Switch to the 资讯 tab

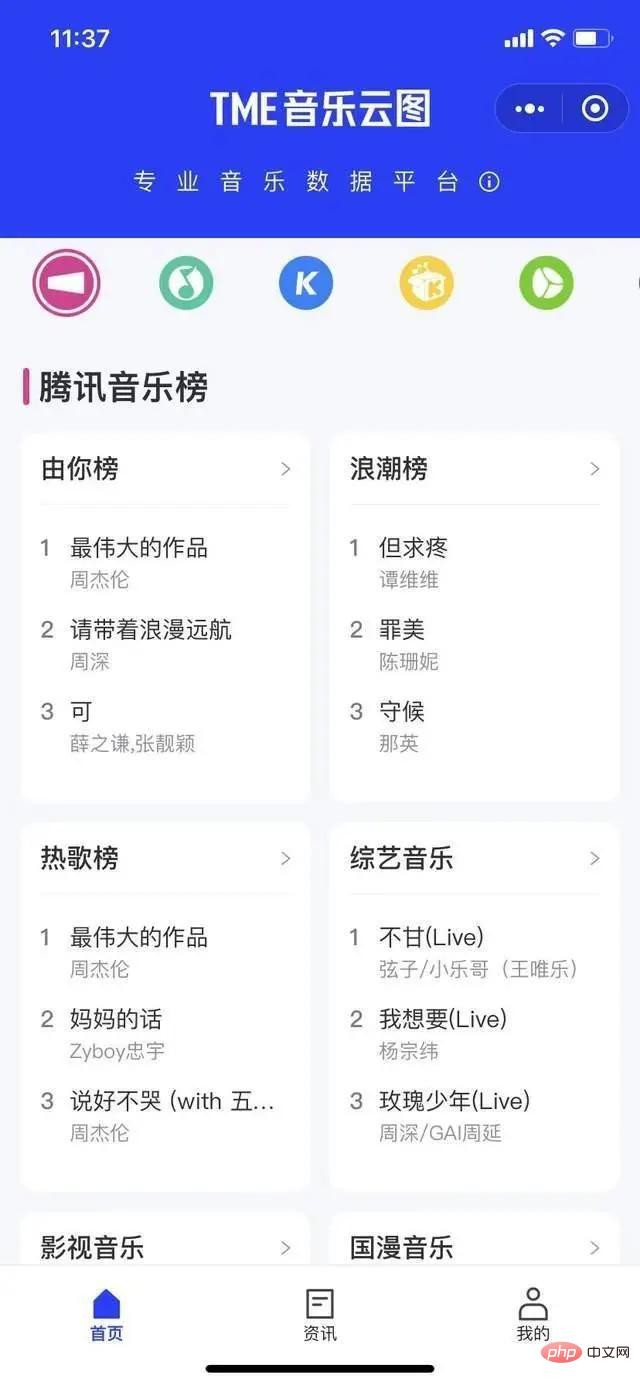click(x=320, y=1314)
